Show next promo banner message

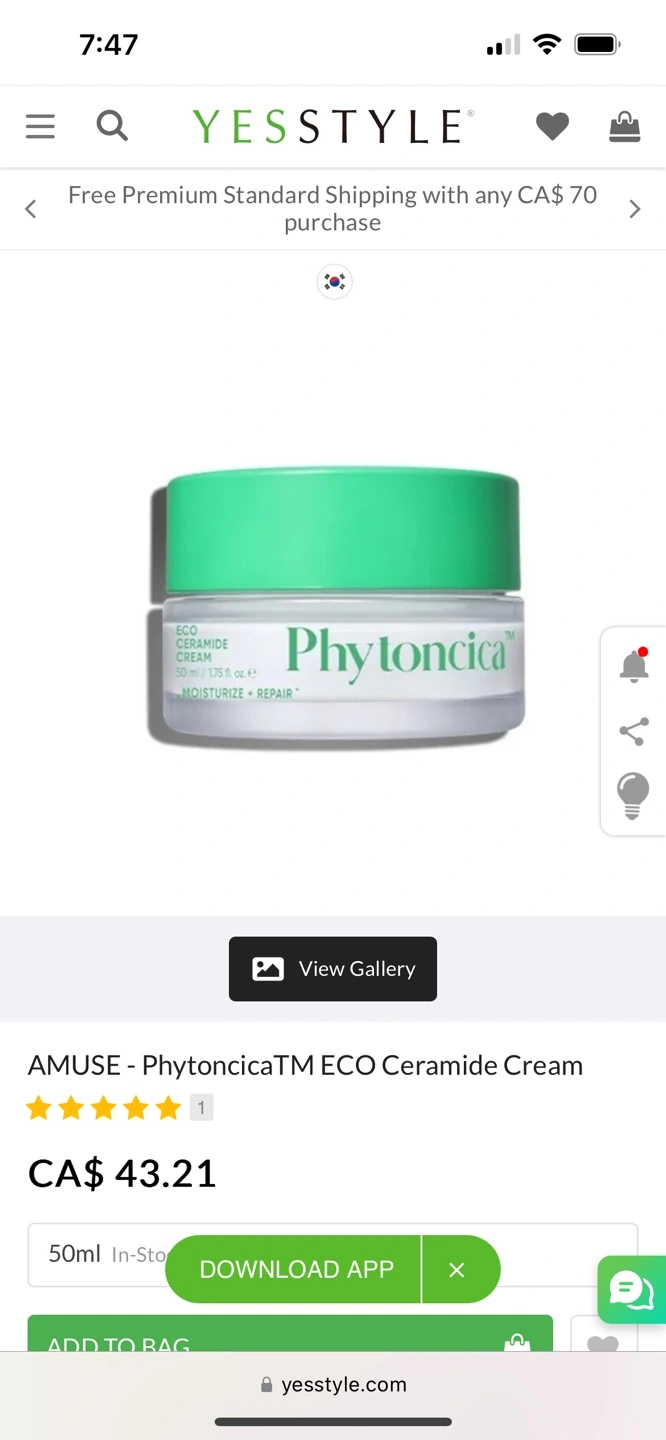[635, 209]
